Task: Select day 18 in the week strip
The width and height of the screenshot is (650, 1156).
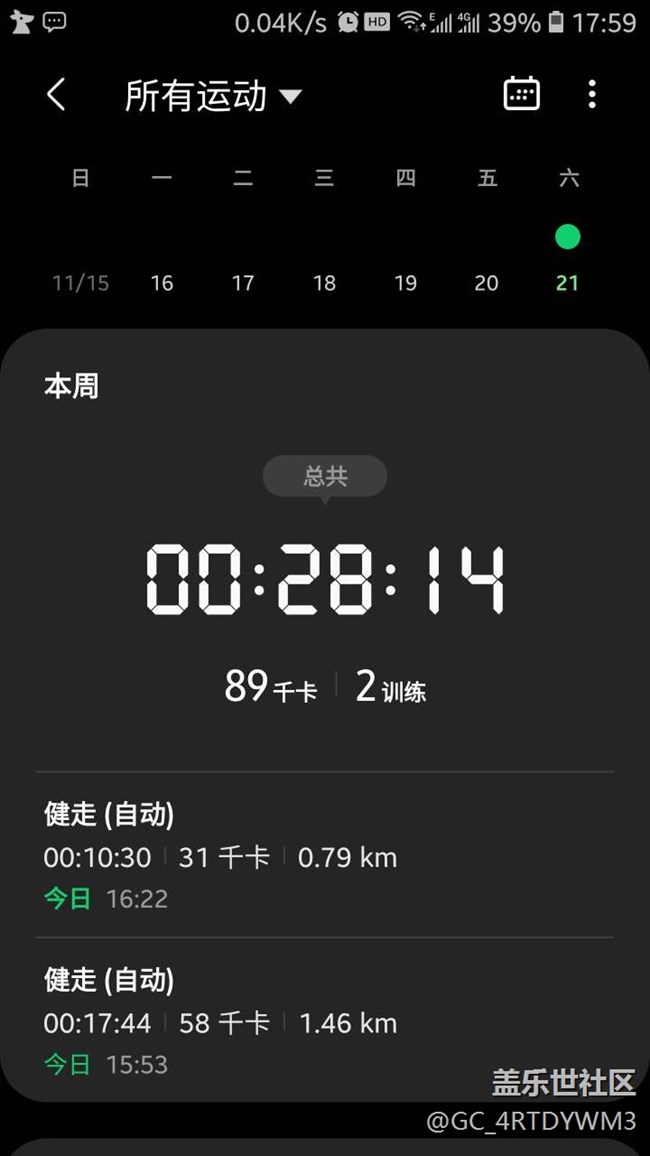Action: coord(324,283)
